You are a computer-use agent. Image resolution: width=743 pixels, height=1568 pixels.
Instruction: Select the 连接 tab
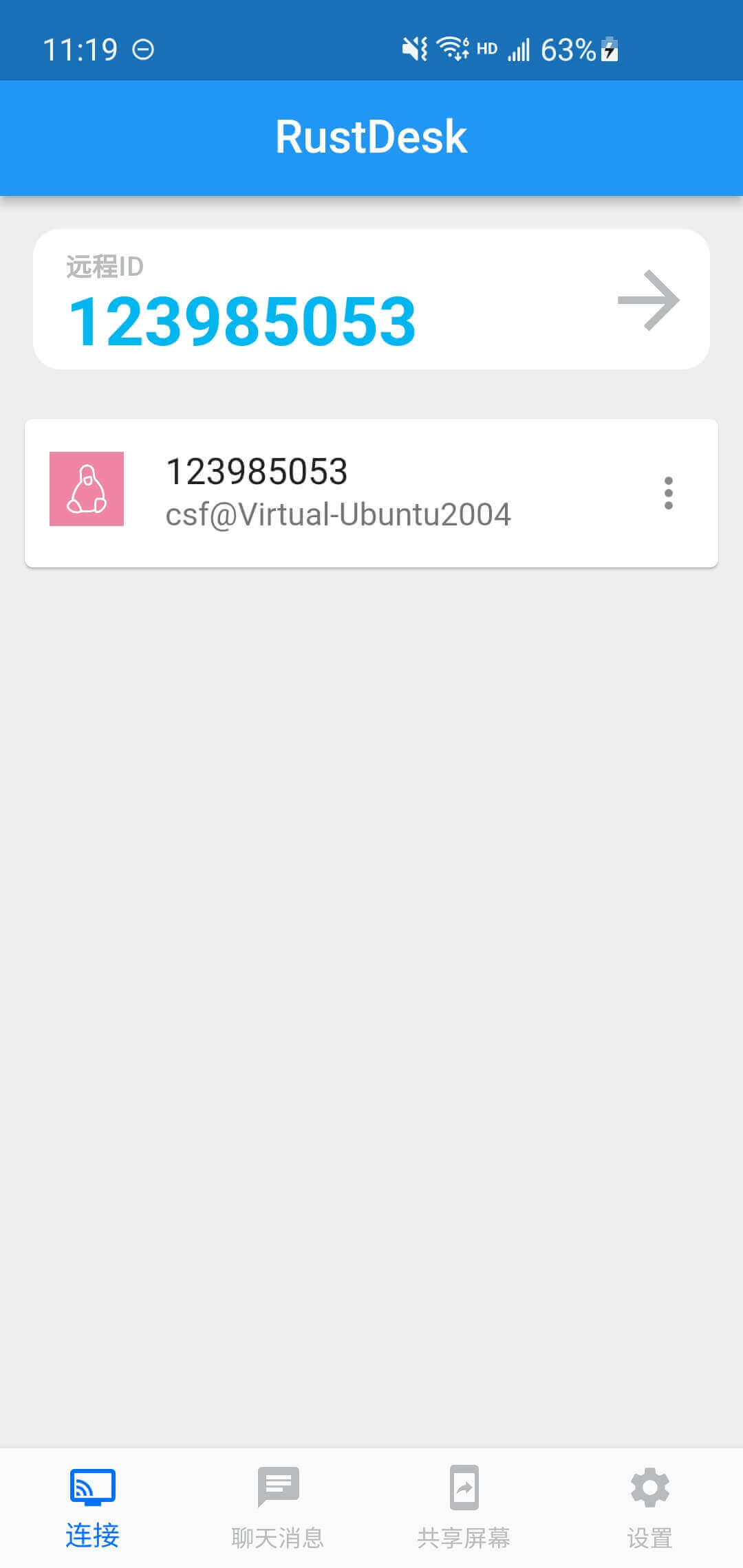point(92,1507)
